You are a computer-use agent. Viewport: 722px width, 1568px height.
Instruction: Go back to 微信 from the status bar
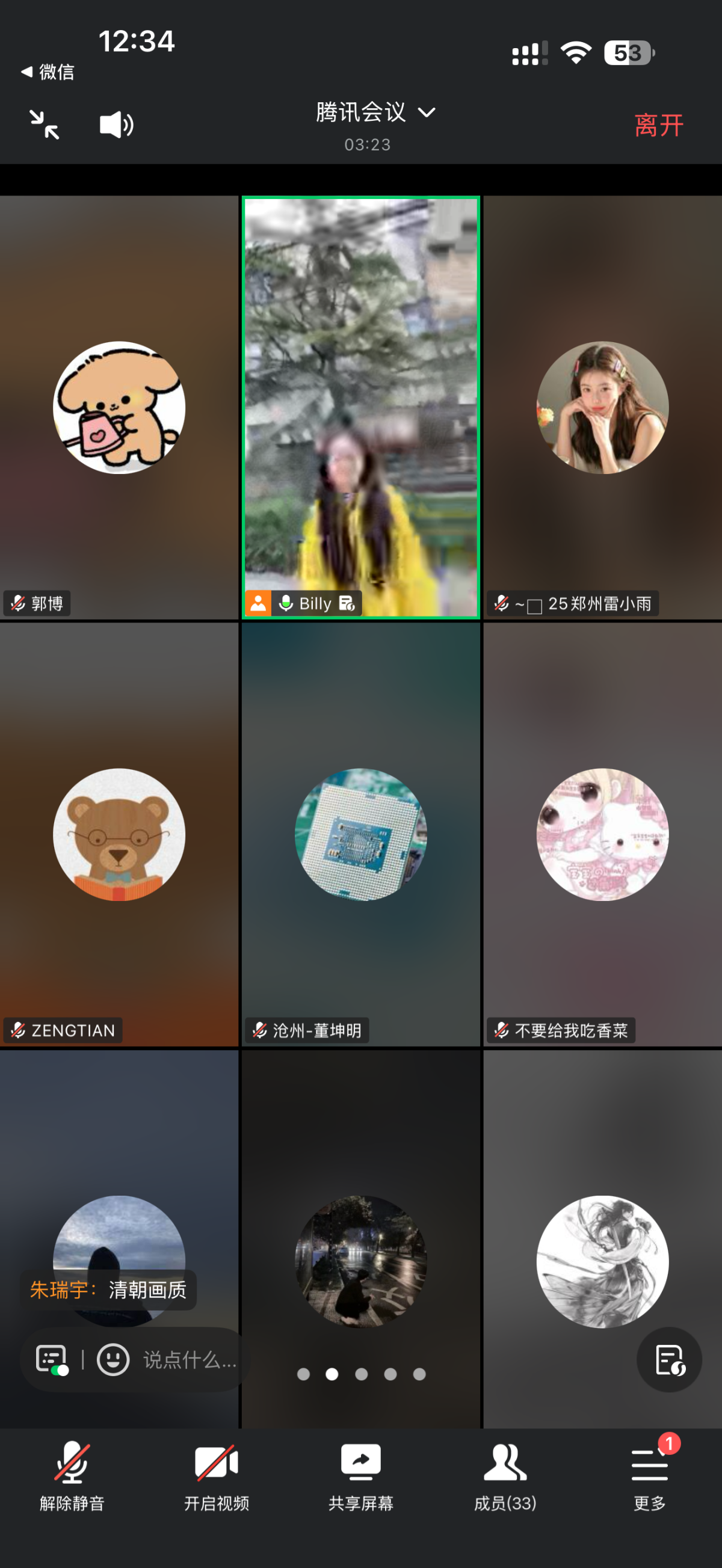tap(48, 72)
